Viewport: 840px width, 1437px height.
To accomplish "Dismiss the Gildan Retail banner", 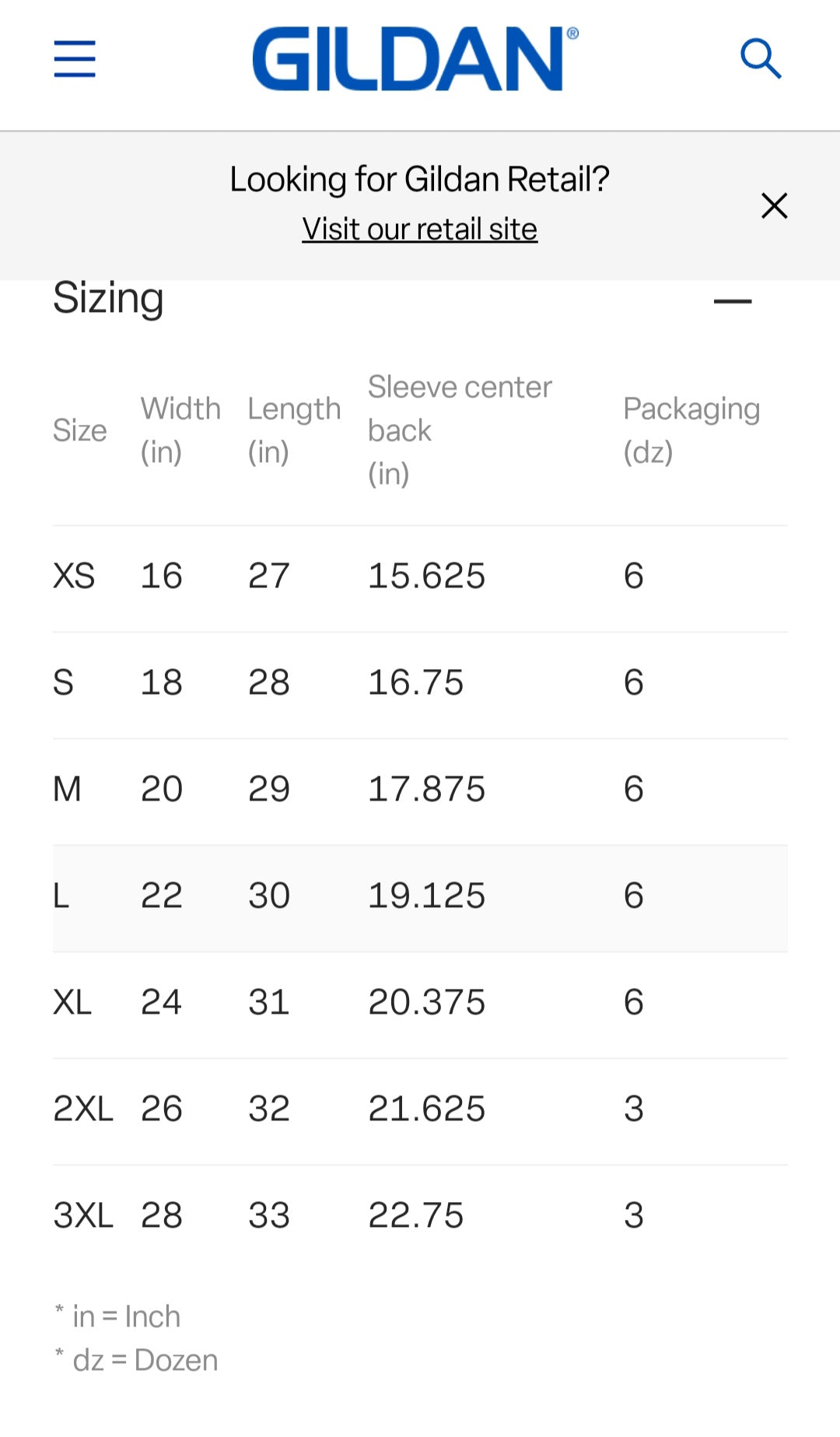I will (774, 206).
